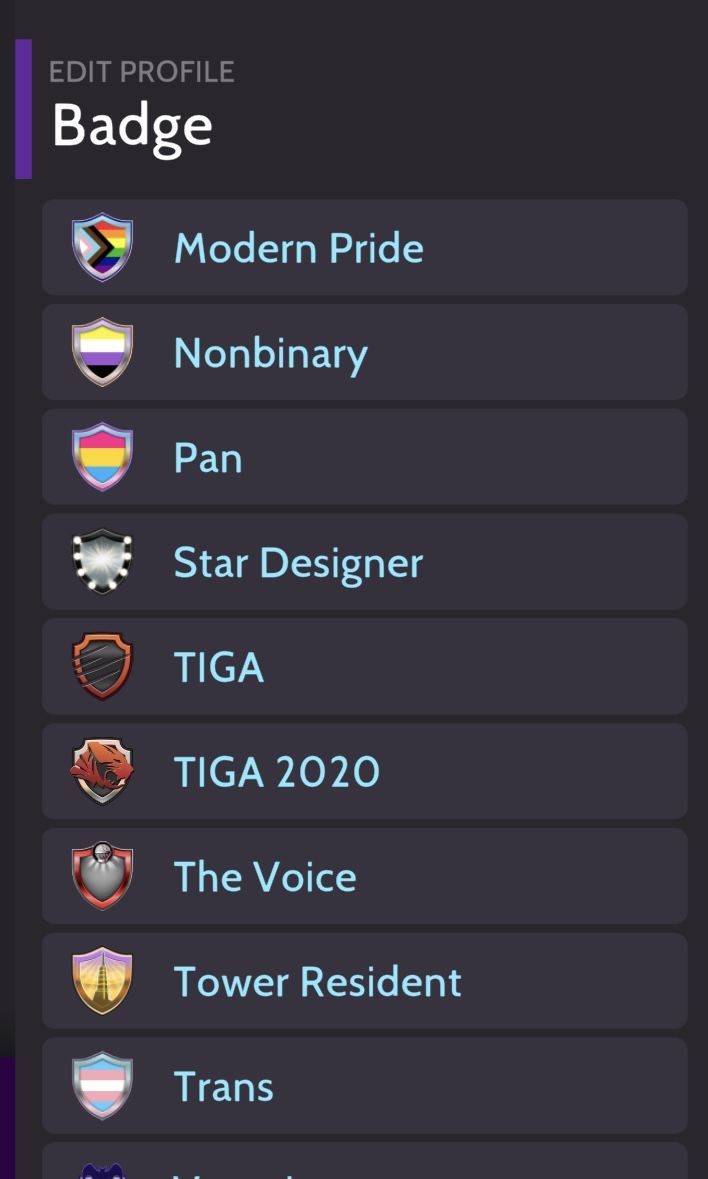Pick the Pan badge
Viewport: 708px width, 1179px height.
point(365,457)
